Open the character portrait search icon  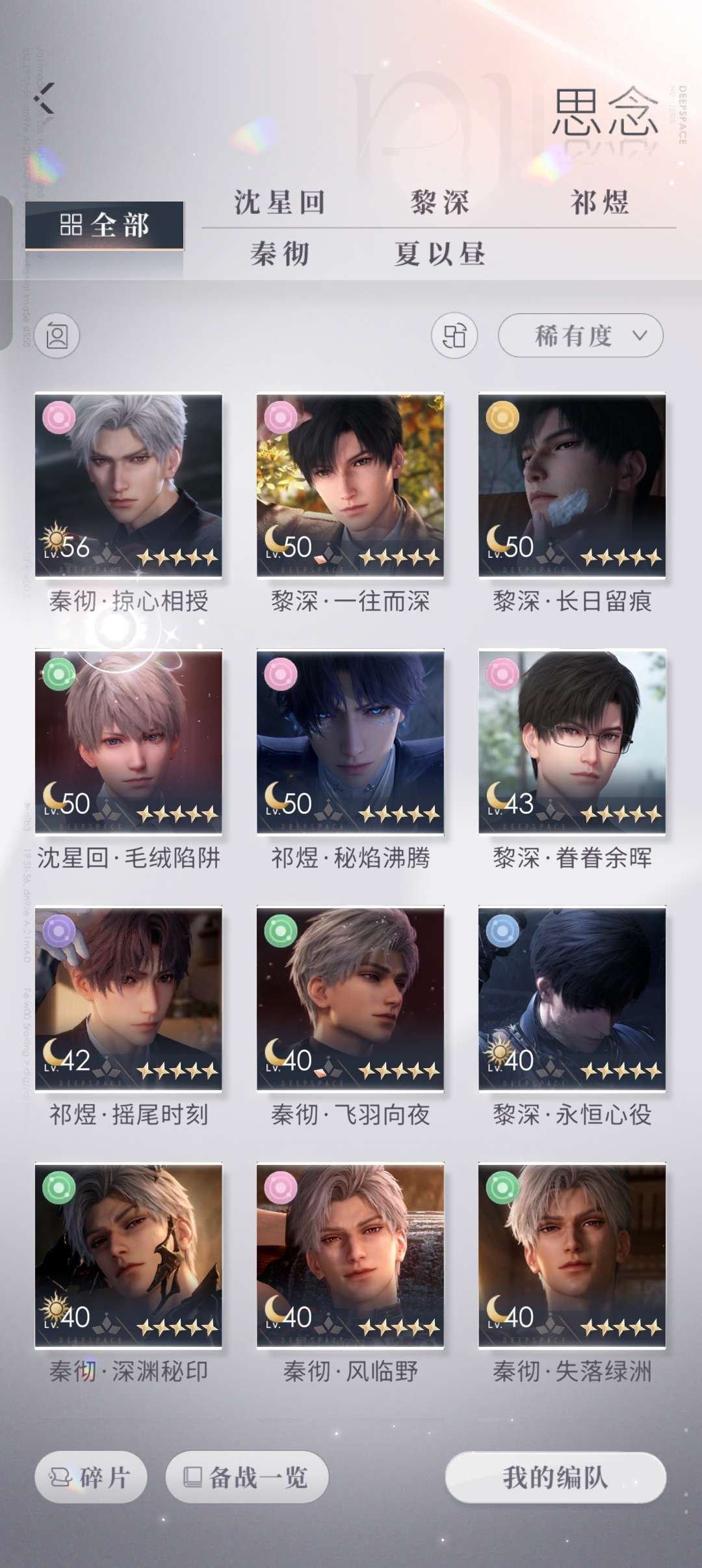click(x=57, y=336)
